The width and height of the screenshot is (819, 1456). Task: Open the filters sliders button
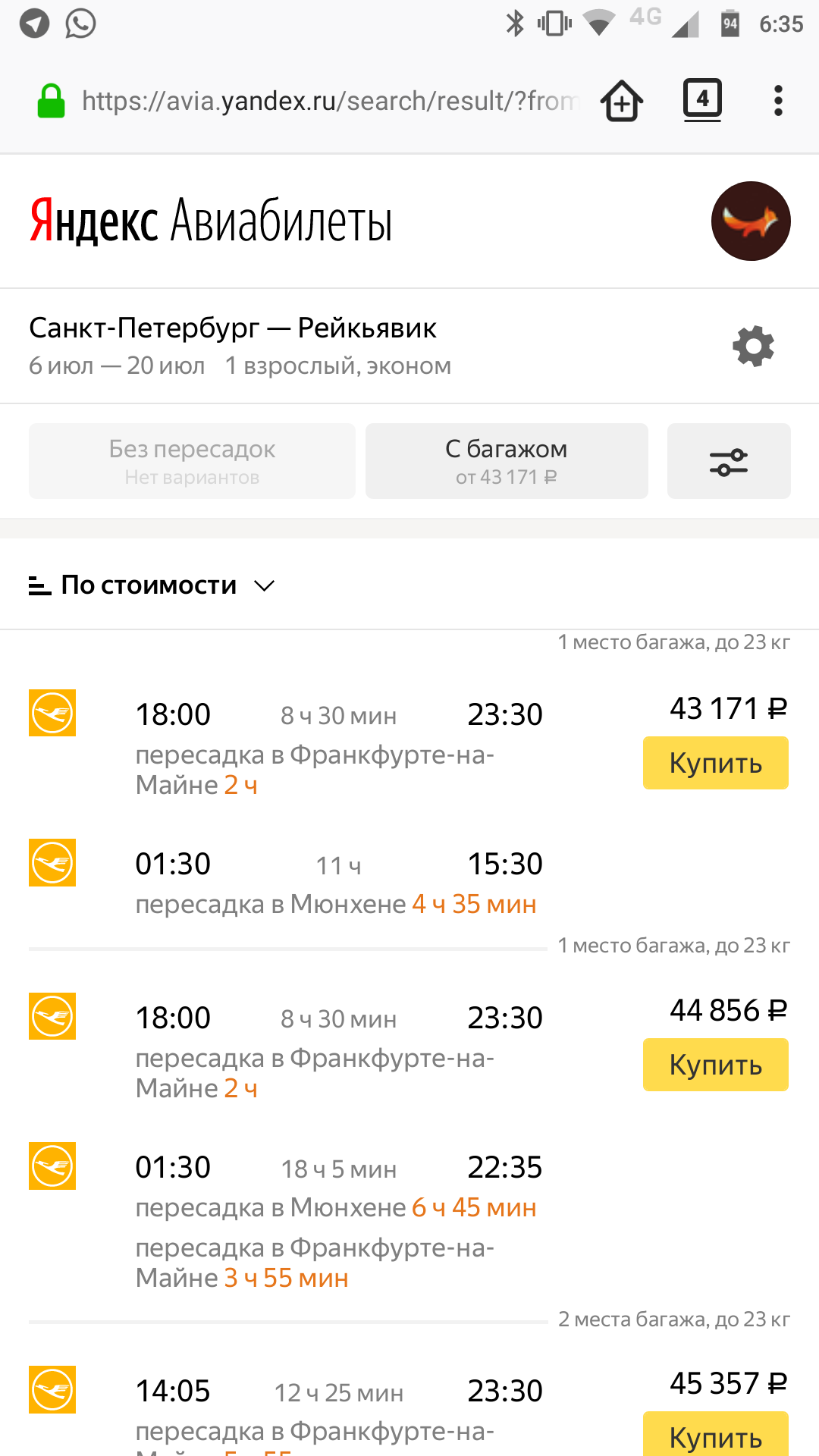click(729, 461)
